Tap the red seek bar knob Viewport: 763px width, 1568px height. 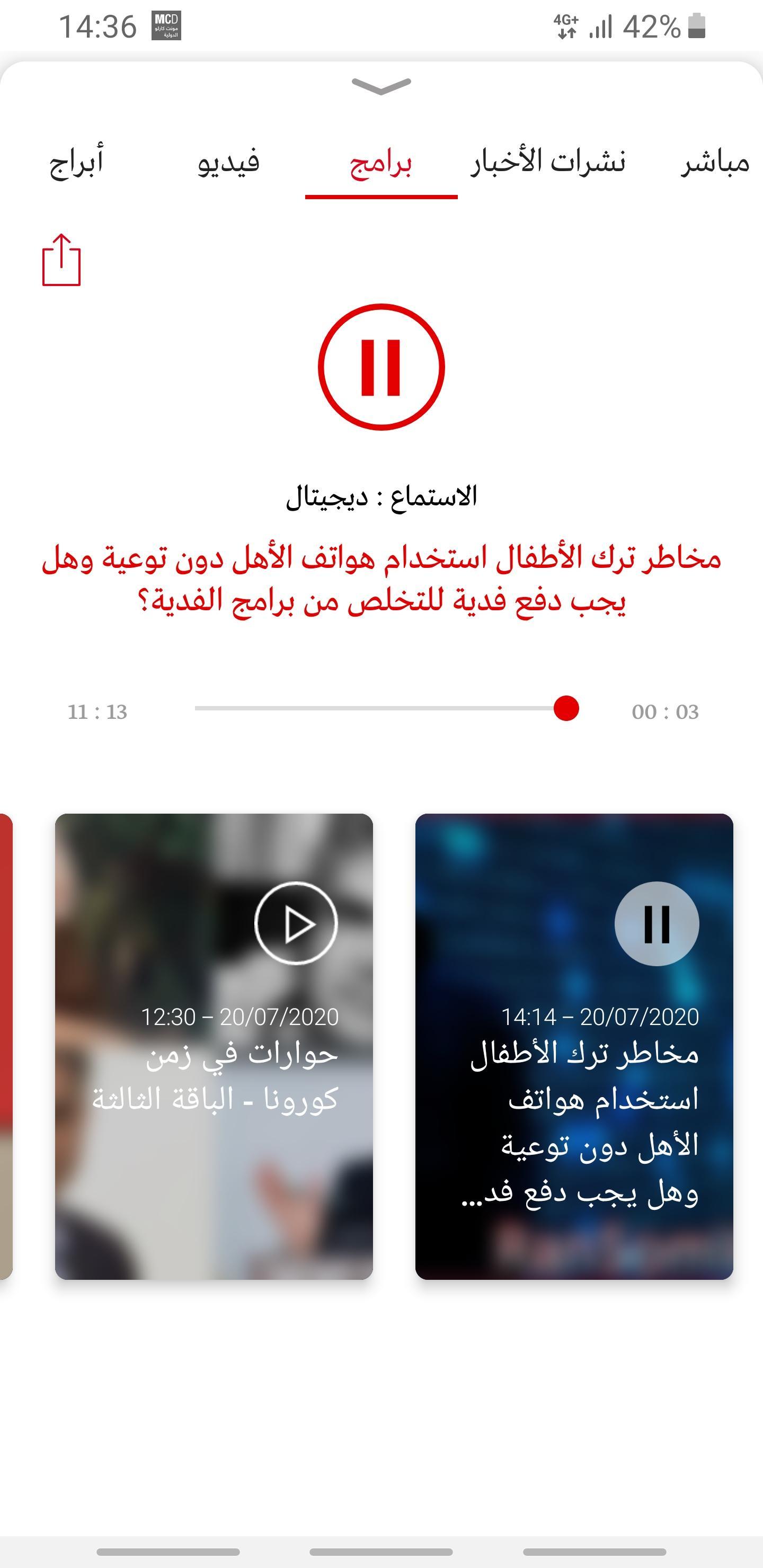[x=566, y=709]
